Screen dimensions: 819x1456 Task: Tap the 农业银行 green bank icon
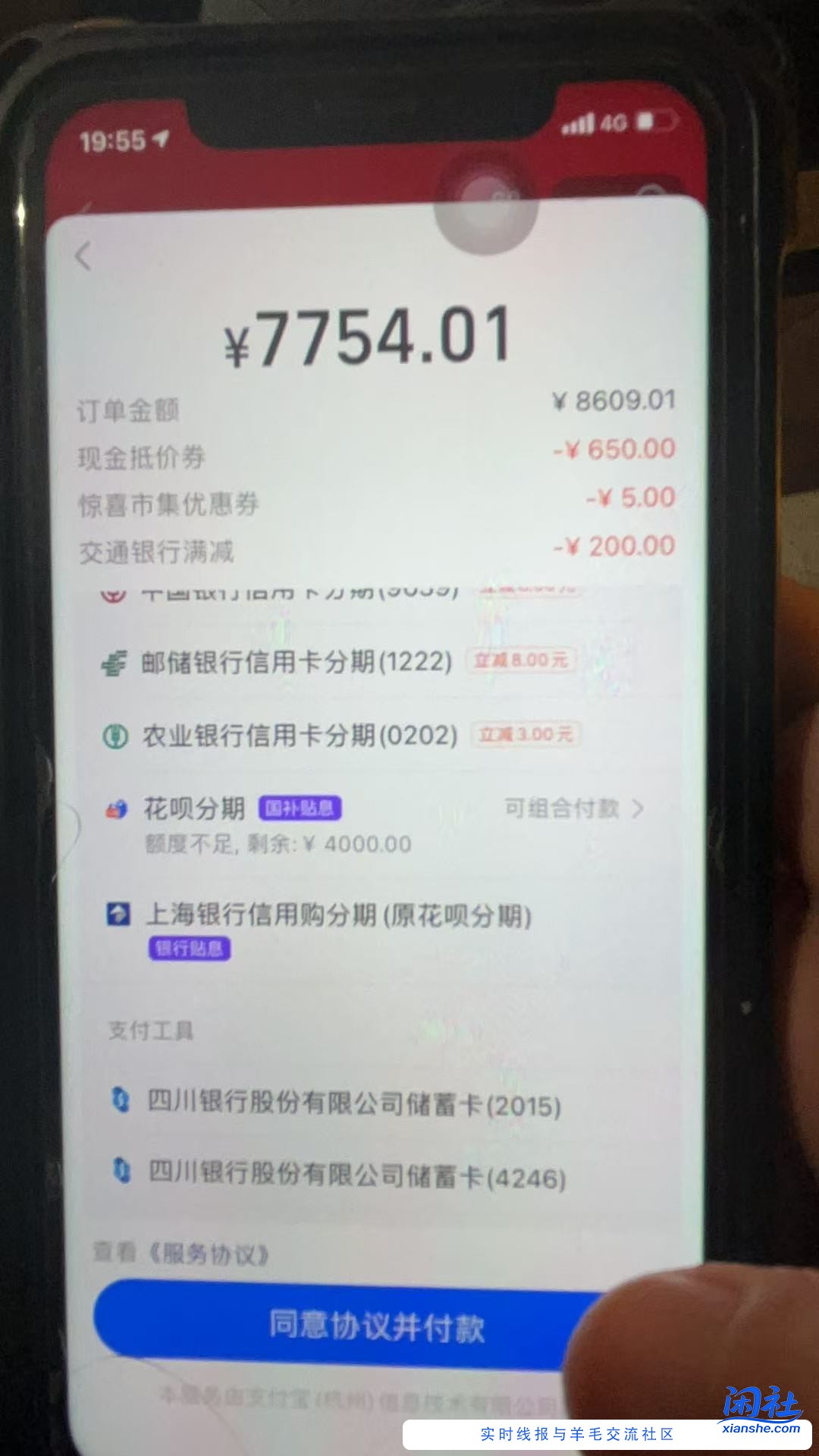click(x=115, y=735)
